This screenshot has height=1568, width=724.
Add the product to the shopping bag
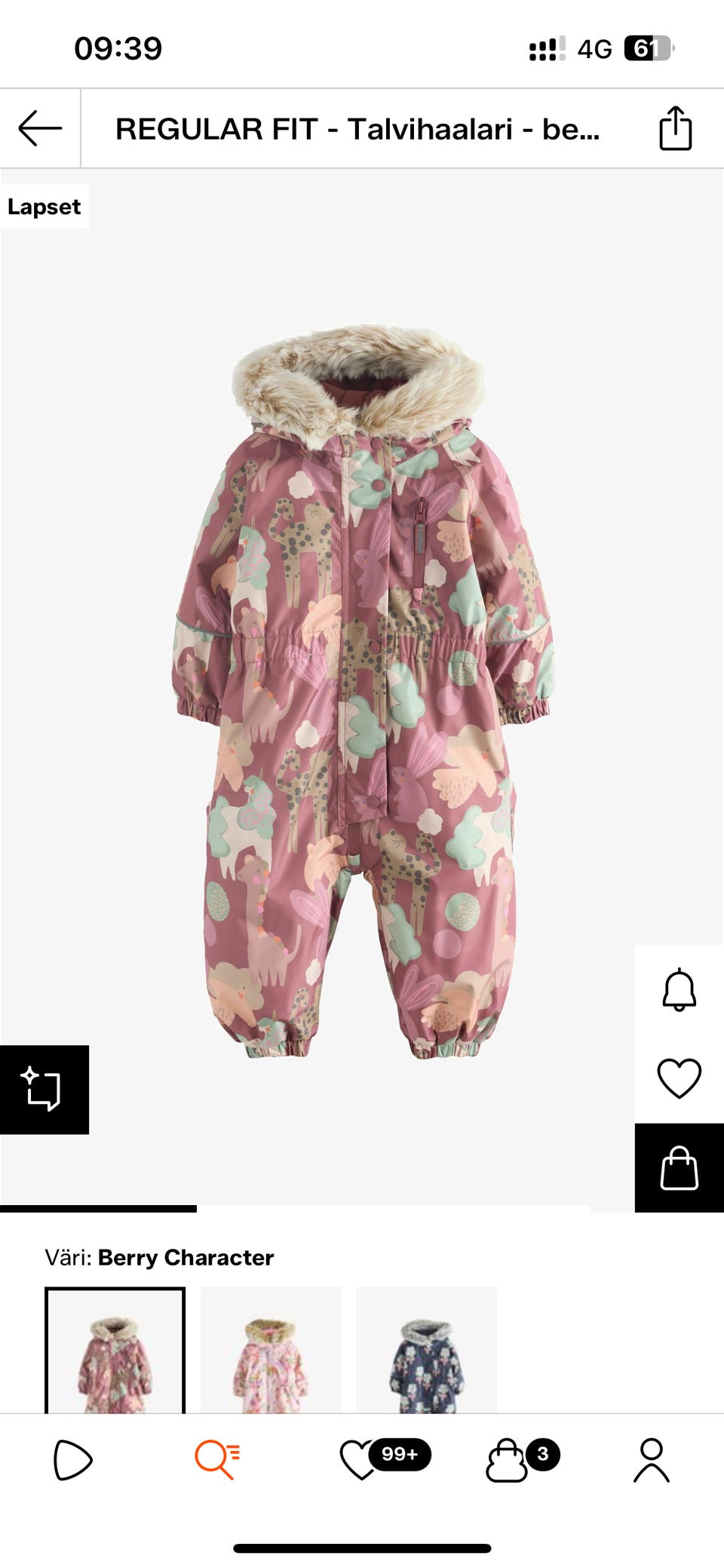tap(679, 1167)
